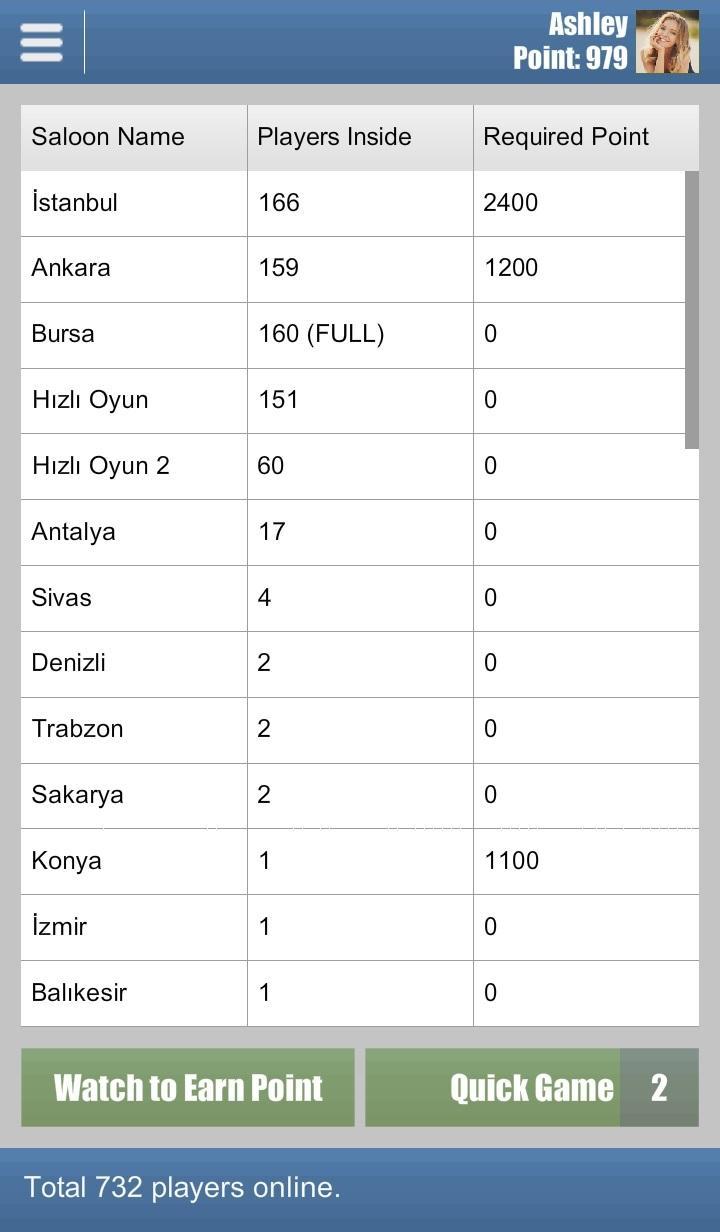Select the Sakarya saloon row
The height and width of the screenshot is (1232, 720).
tap(133, 794)
